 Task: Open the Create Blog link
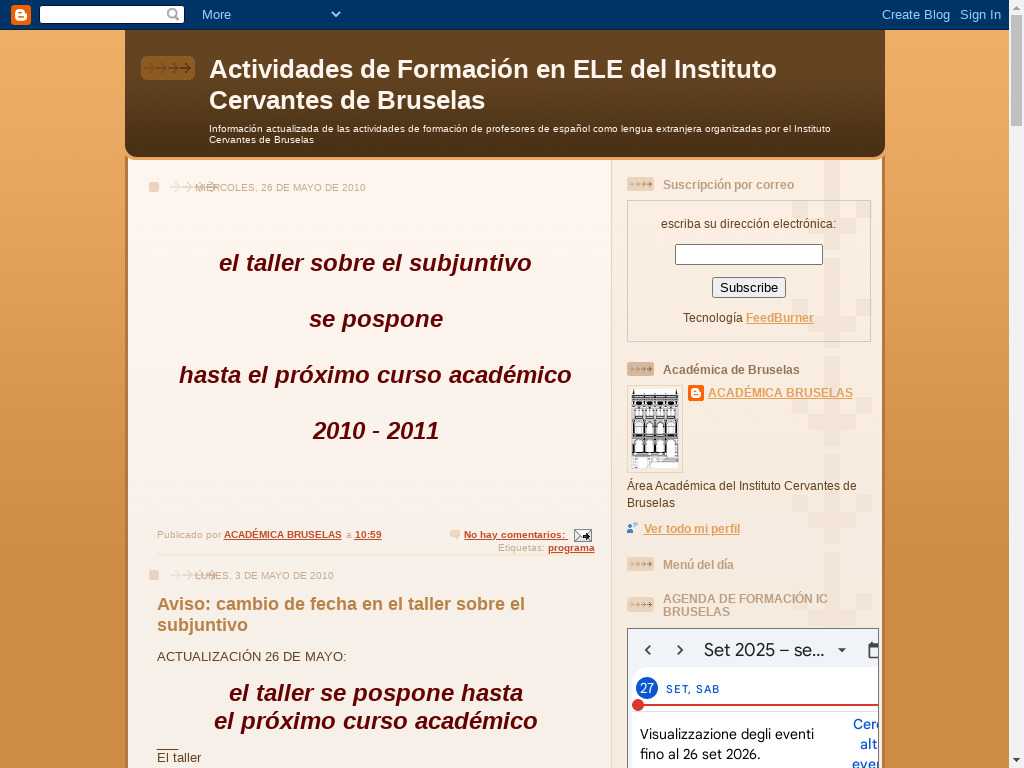tap(915, 14)
